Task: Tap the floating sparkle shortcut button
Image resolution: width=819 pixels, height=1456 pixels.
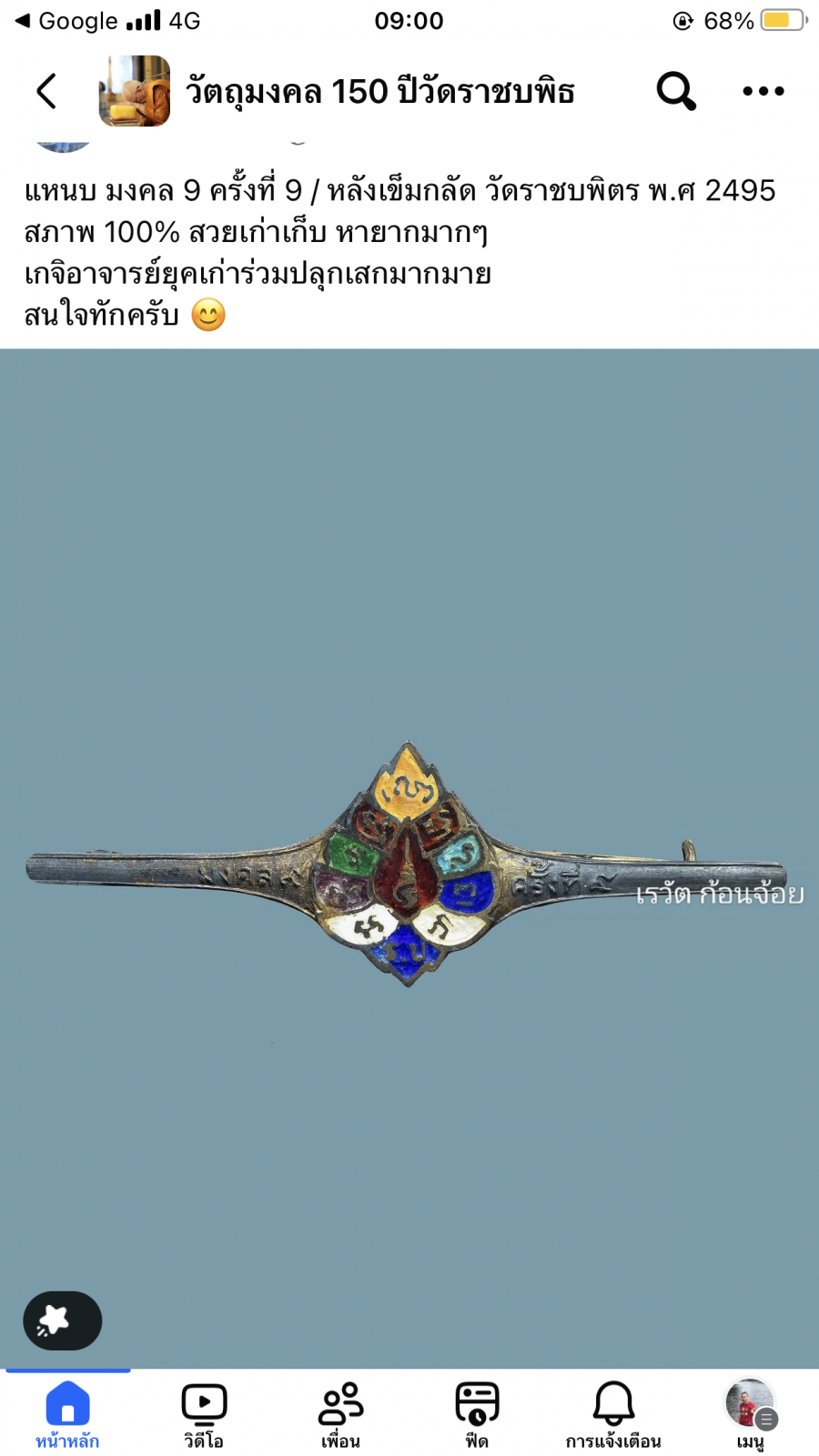Action: (62, 1320)
